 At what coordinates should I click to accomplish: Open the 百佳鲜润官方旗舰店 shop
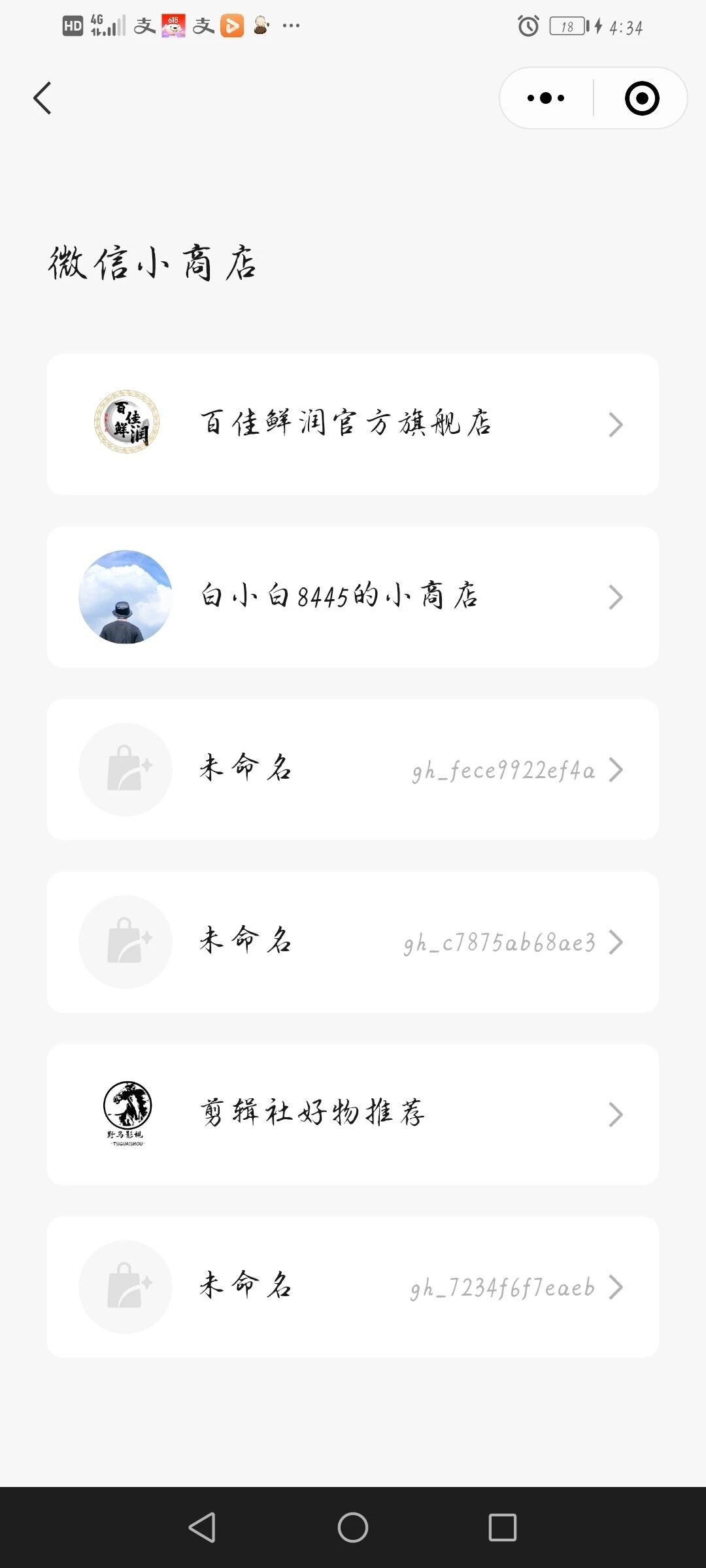(353, 425)
